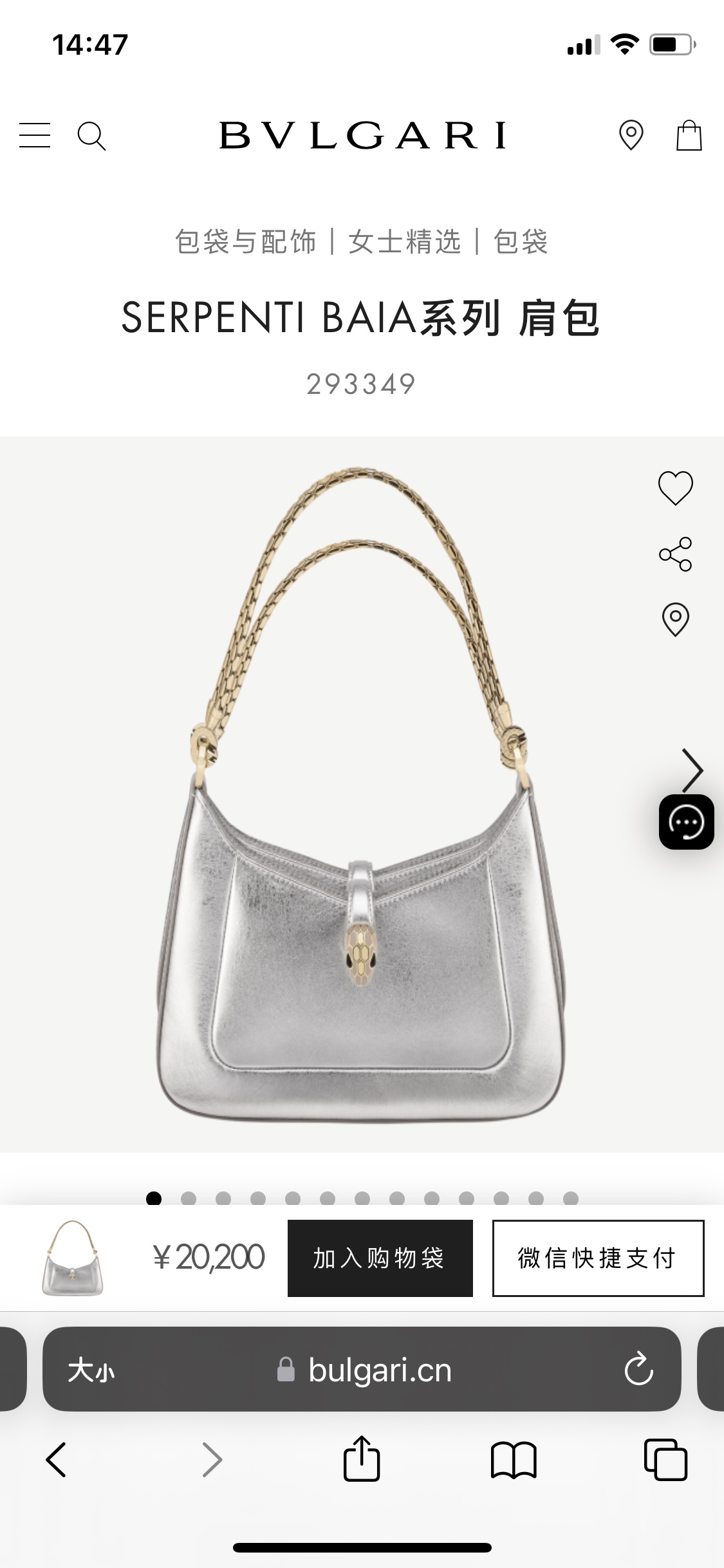Open the live chat bubble
The height and width of the screenshot is (1568, 724).
click(686, 822)
